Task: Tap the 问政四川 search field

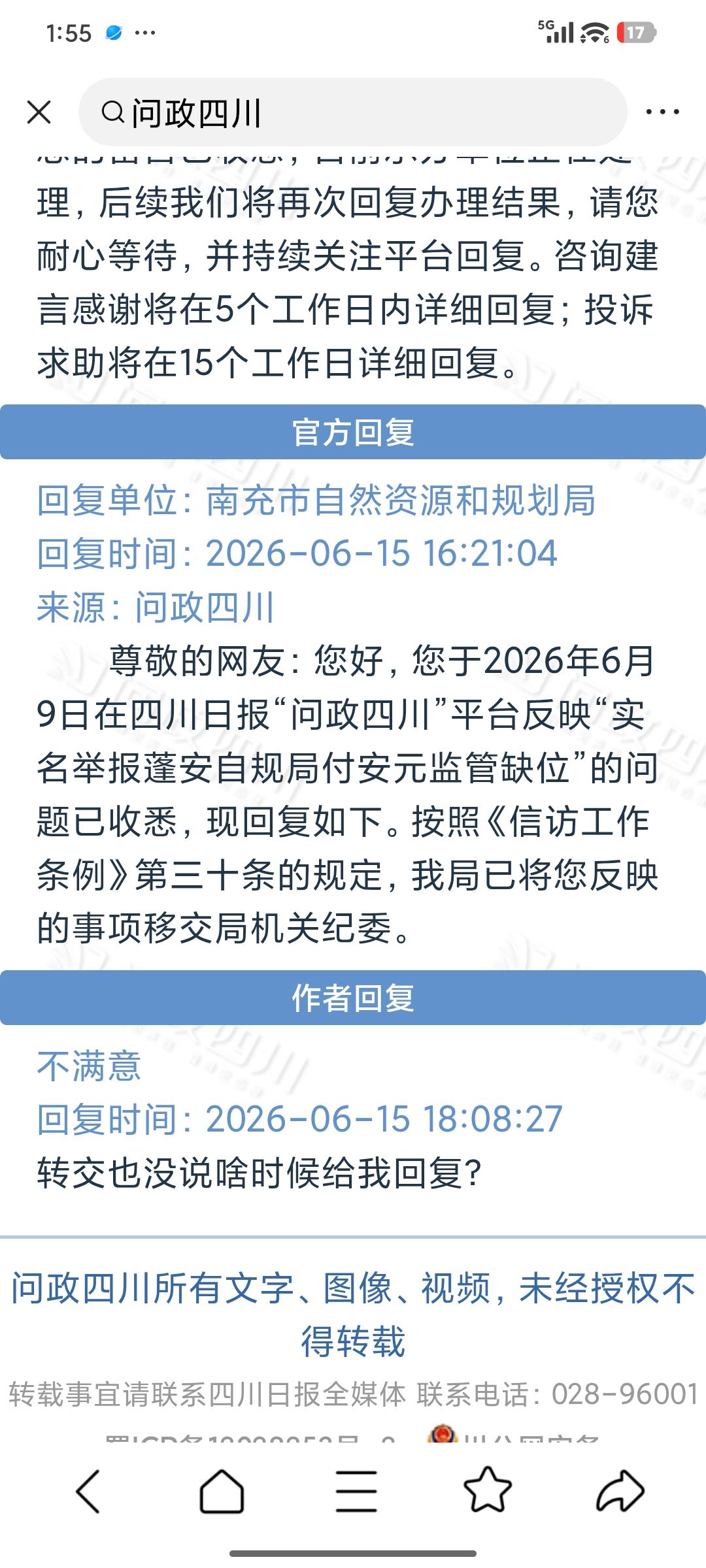Action: [353, 112]
